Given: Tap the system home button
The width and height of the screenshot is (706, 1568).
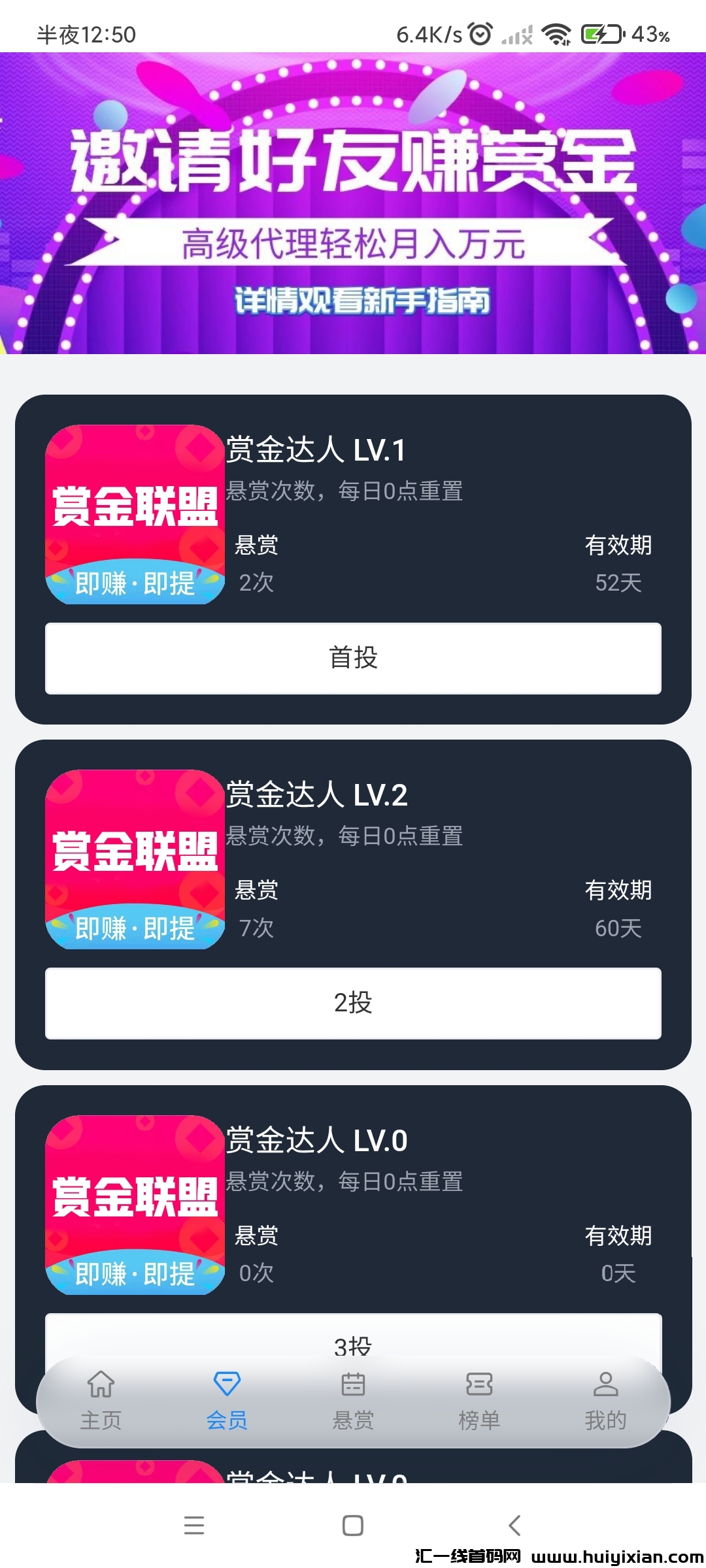Looking at the screenshot, I should (353, 1526).
